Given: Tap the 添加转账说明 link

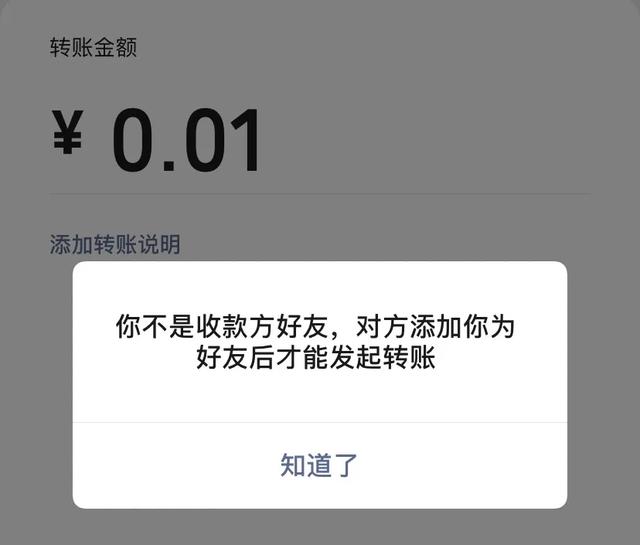Looking at the screenshot, I should click(115, 244).
